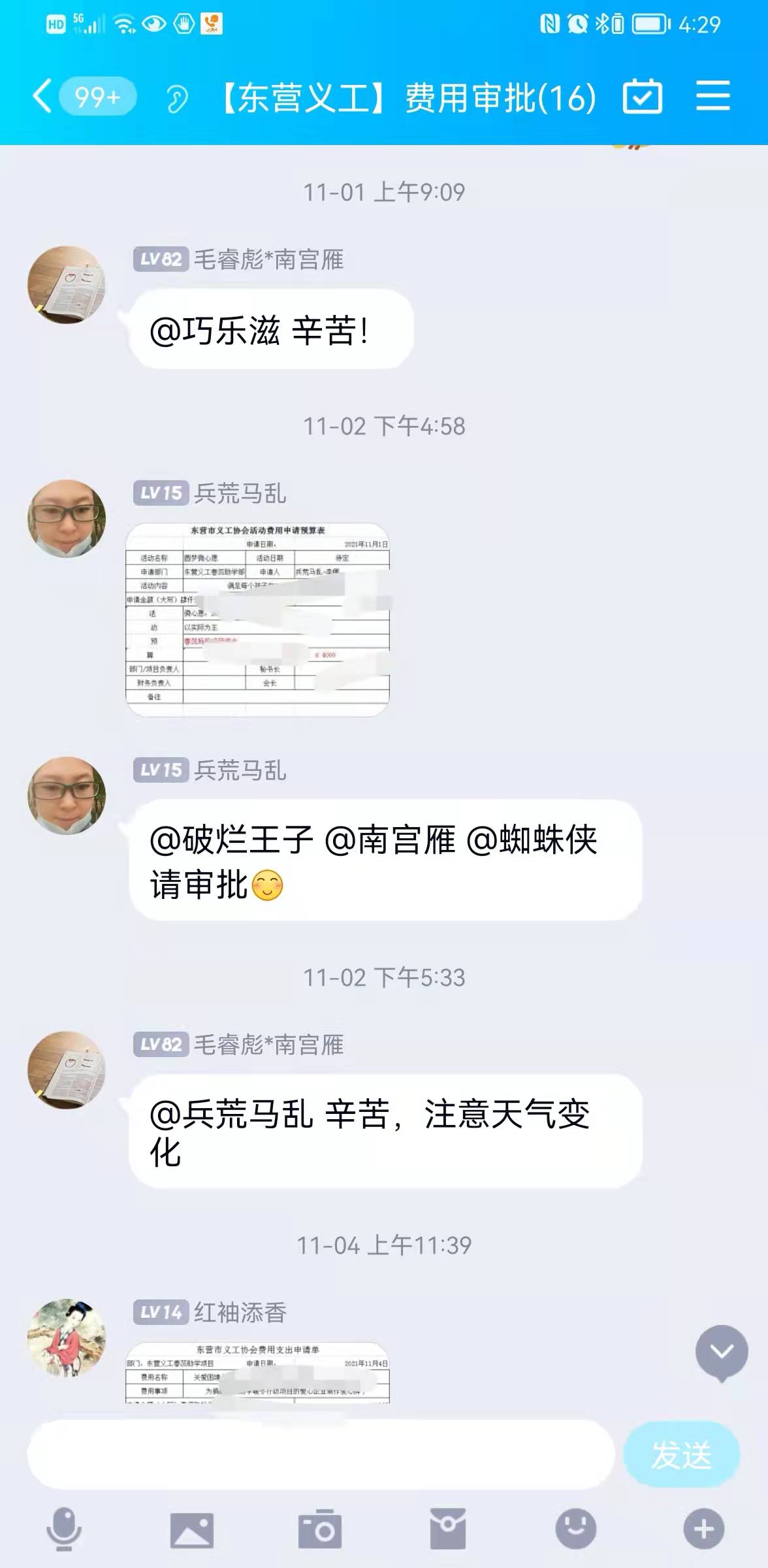Screen dimensions: 768x1568
Task: Focus the message text input box
Action: click(321, 1455)
